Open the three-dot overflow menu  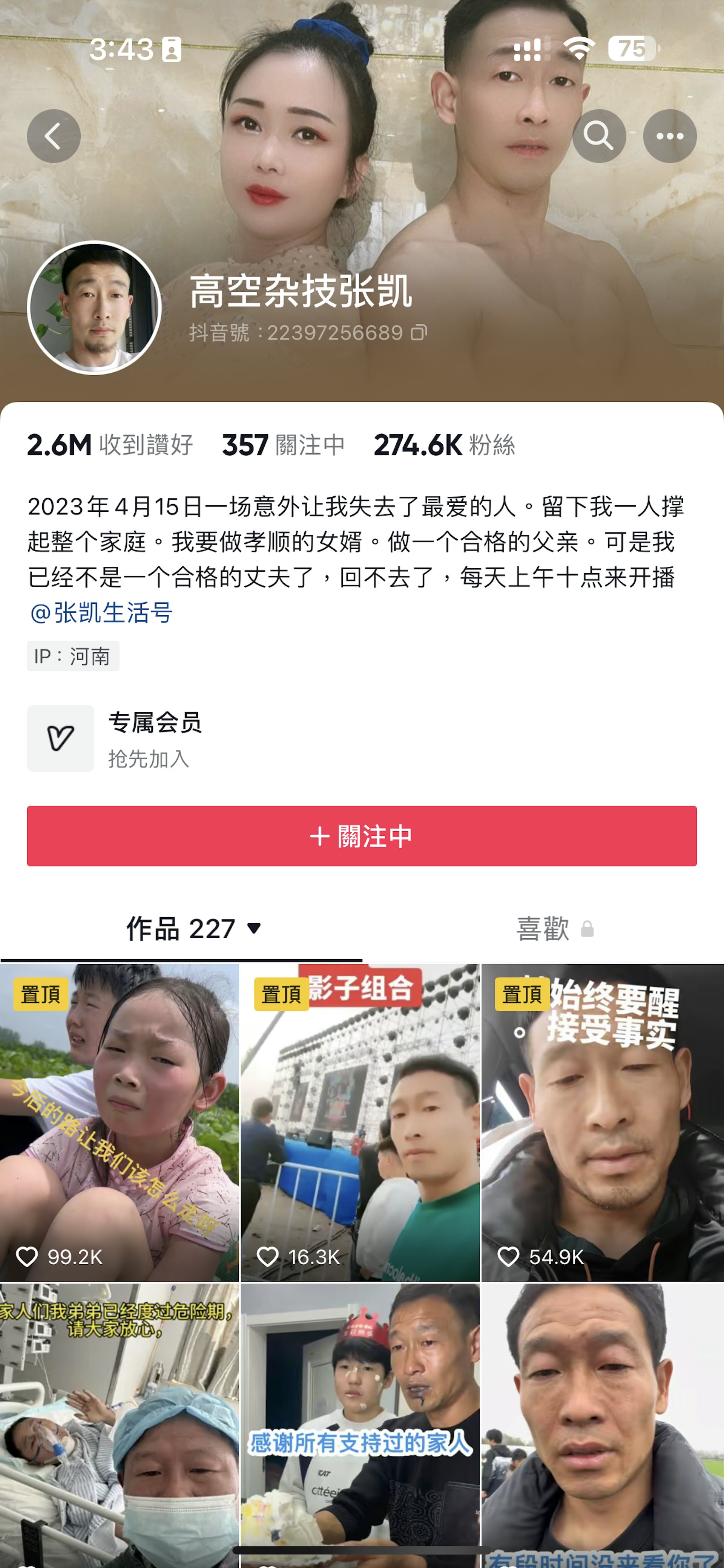(x=670, y=136)
